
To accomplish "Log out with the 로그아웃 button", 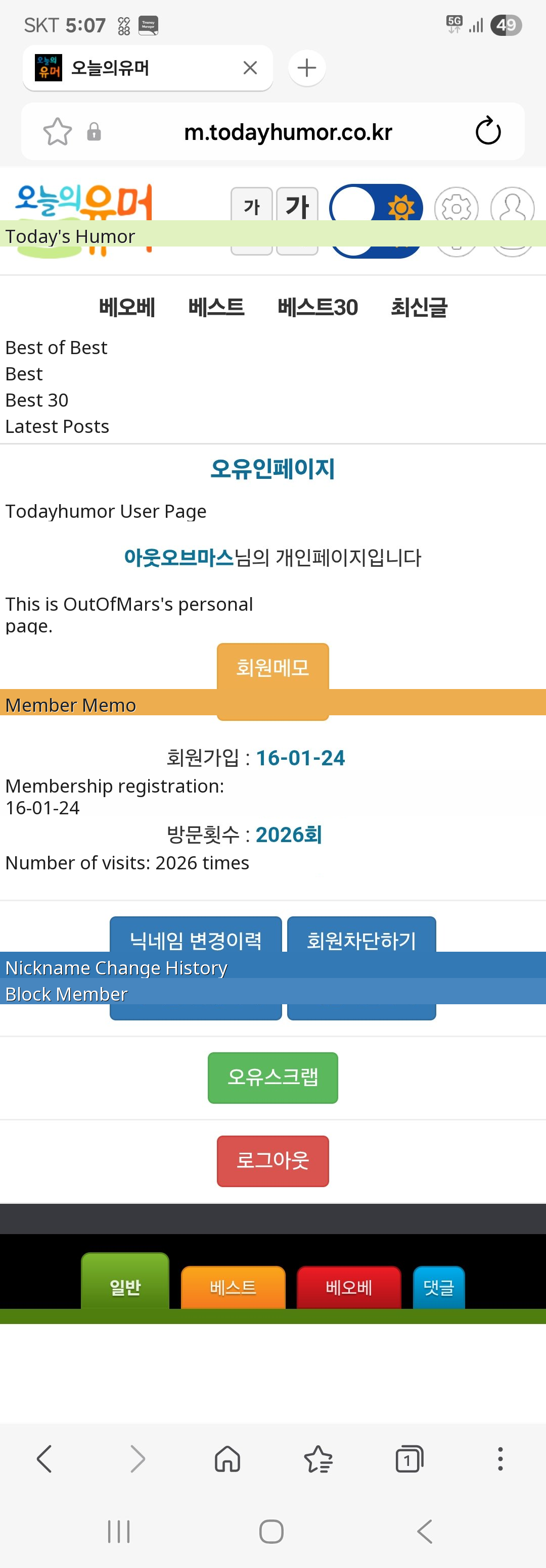I will 272,1161.
